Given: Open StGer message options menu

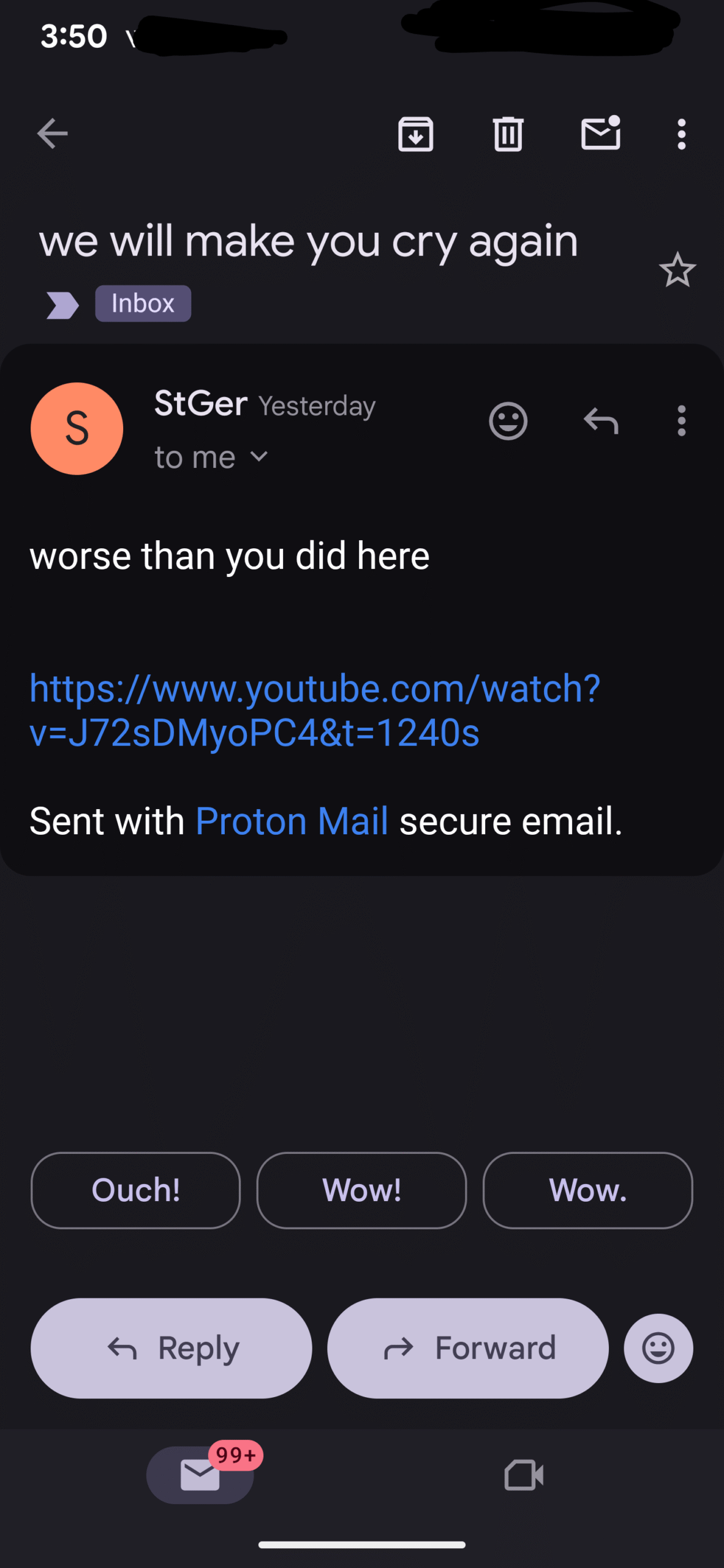Looking at the screenshot, I should (x=681, y=421).
